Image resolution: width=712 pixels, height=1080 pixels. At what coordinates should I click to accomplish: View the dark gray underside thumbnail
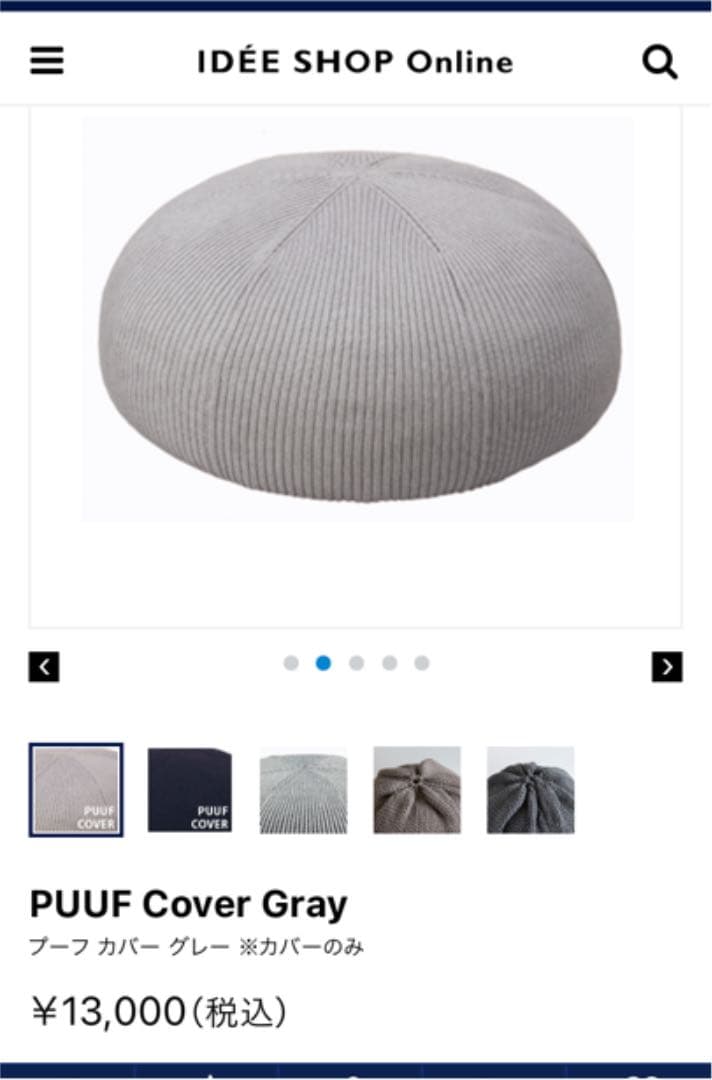point(530,790)
